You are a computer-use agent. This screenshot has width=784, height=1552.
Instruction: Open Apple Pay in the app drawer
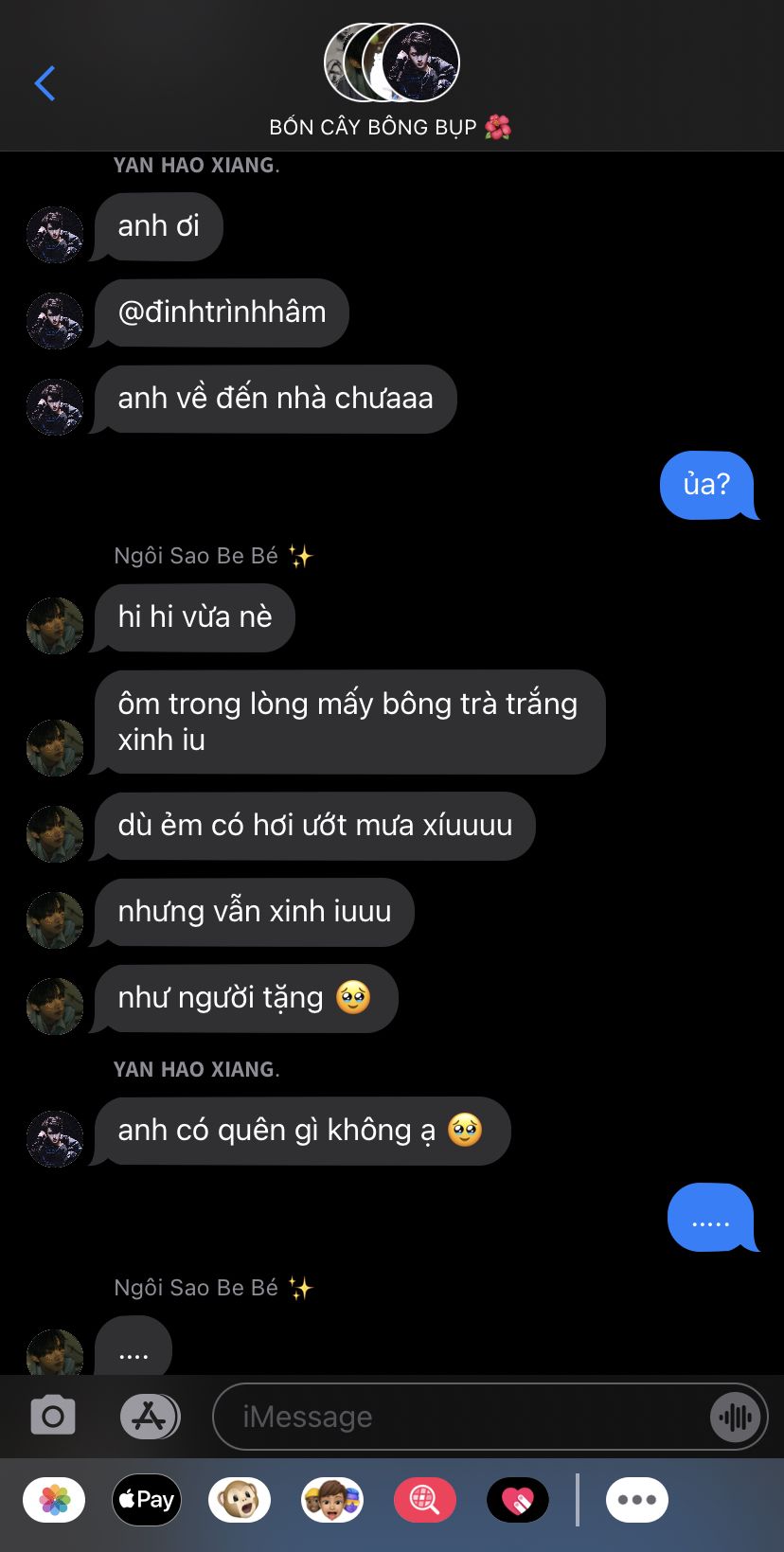click(x=147, y=1500)
